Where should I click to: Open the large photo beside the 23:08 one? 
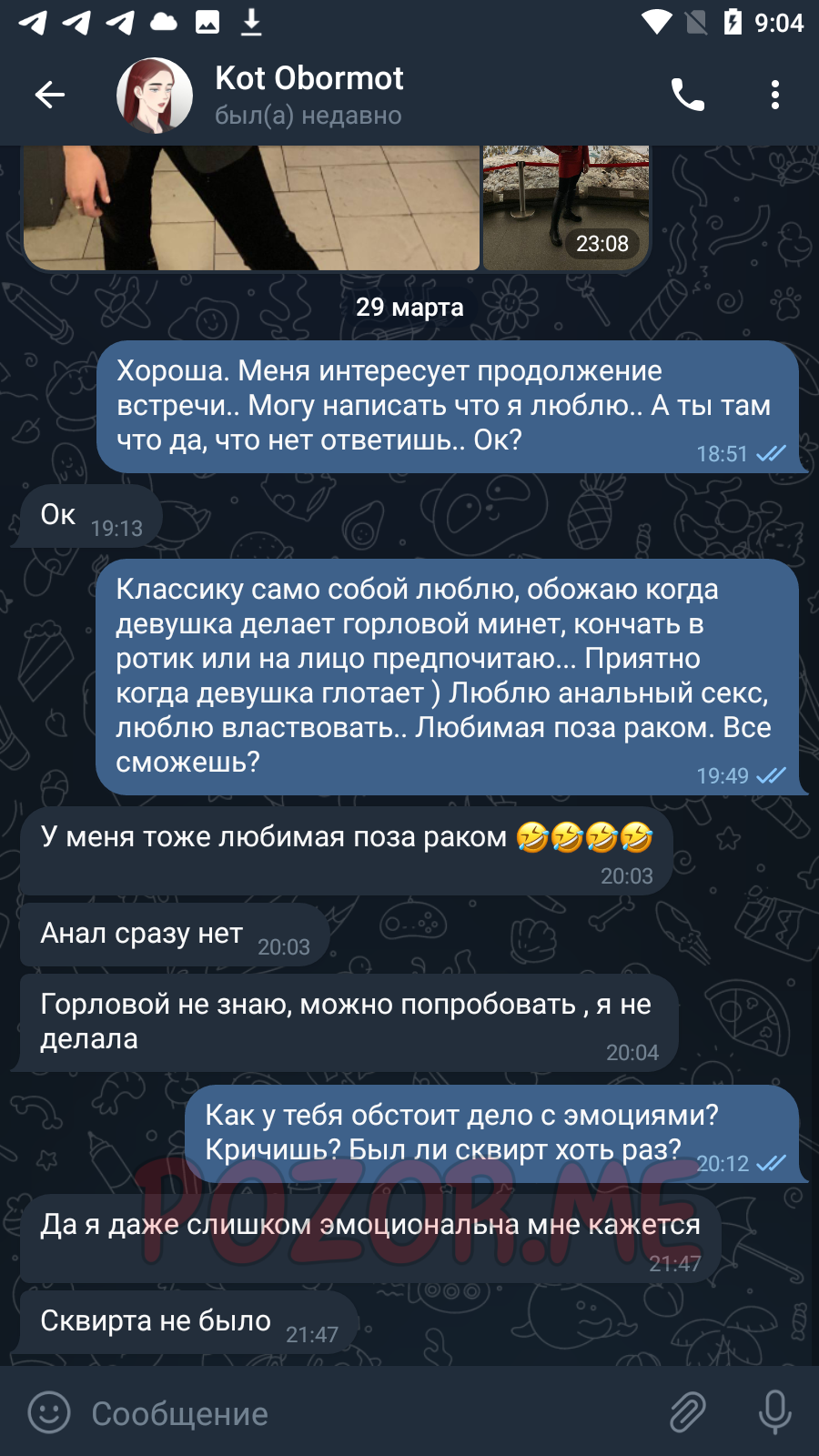coord(251,207)
